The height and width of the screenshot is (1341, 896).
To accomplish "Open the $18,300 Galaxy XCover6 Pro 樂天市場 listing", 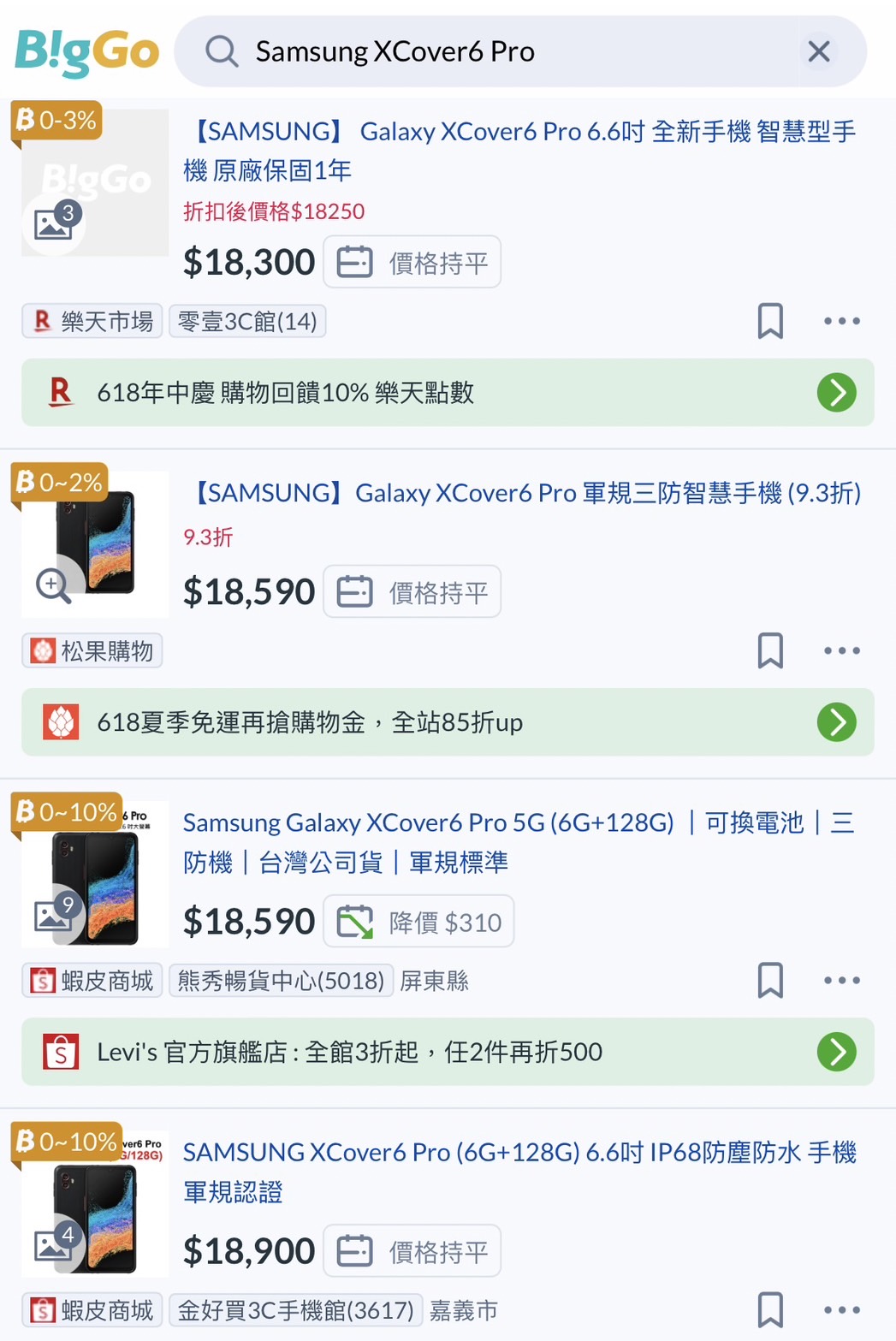I will [519, 151].
